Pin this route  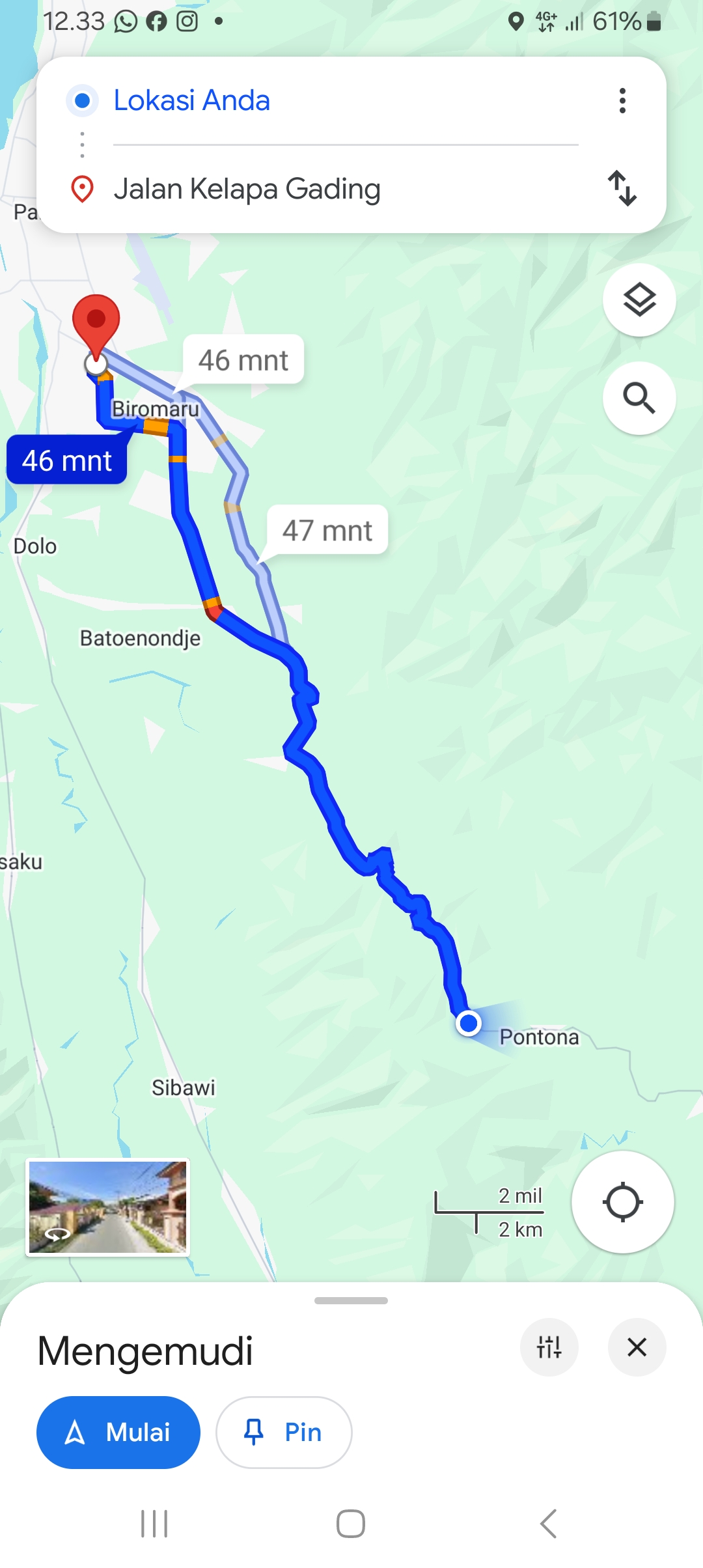(284, 1433)
